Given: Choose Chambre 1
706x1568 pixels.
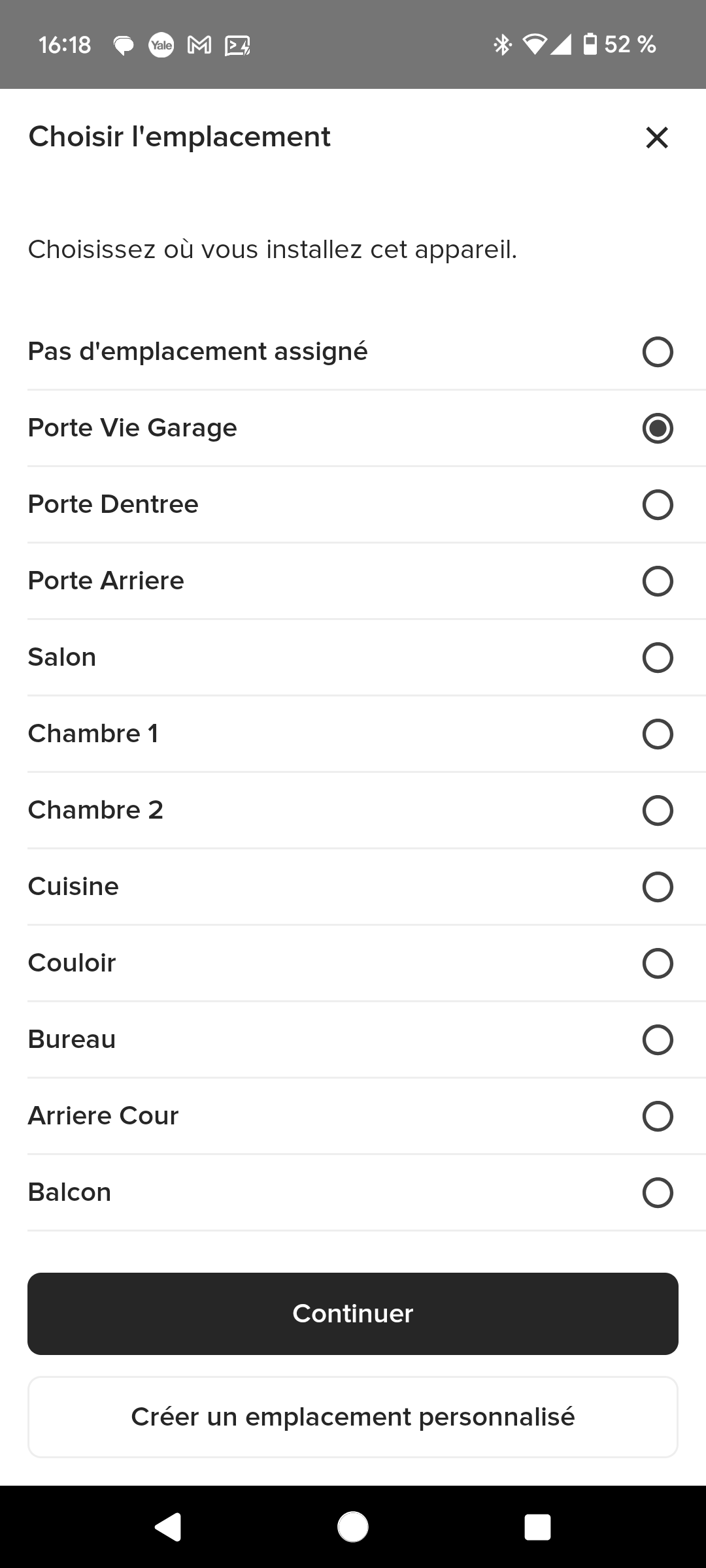Looking at the screenshot, I should tap(353, 734).
